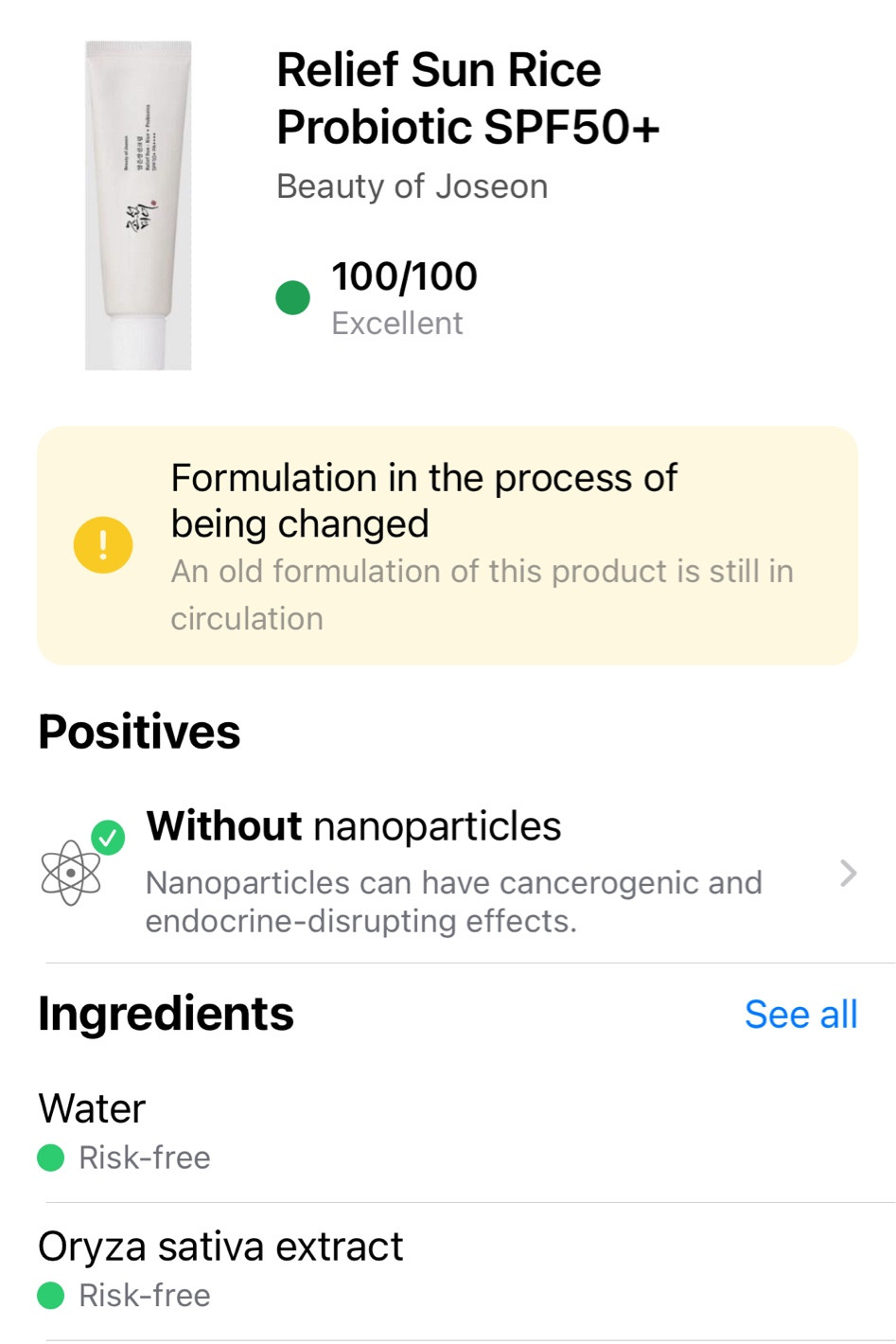Tap the Excellent rating indicator
The image size is (896, 1344).
pos(397,323)
